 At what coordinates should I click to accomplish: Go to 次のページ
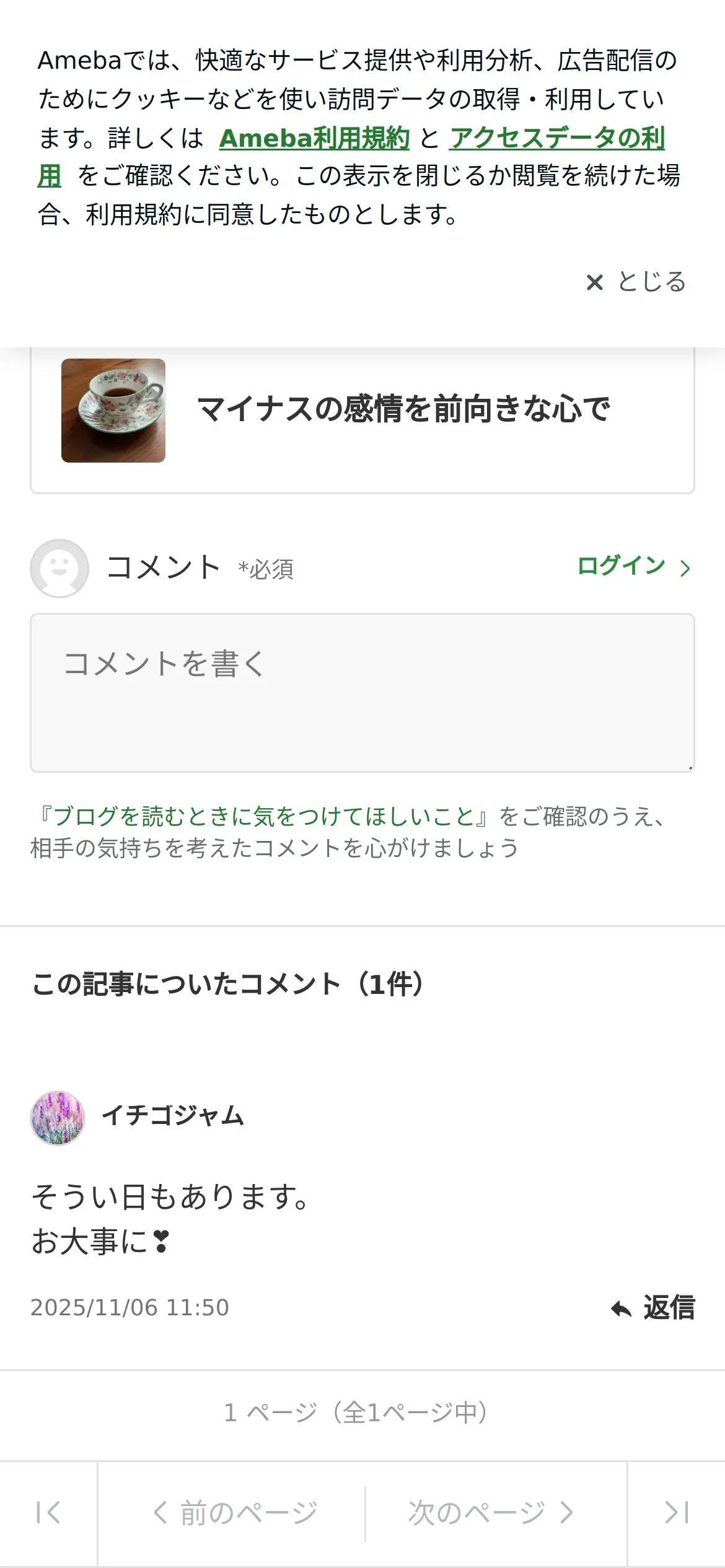pos(491,1512)
